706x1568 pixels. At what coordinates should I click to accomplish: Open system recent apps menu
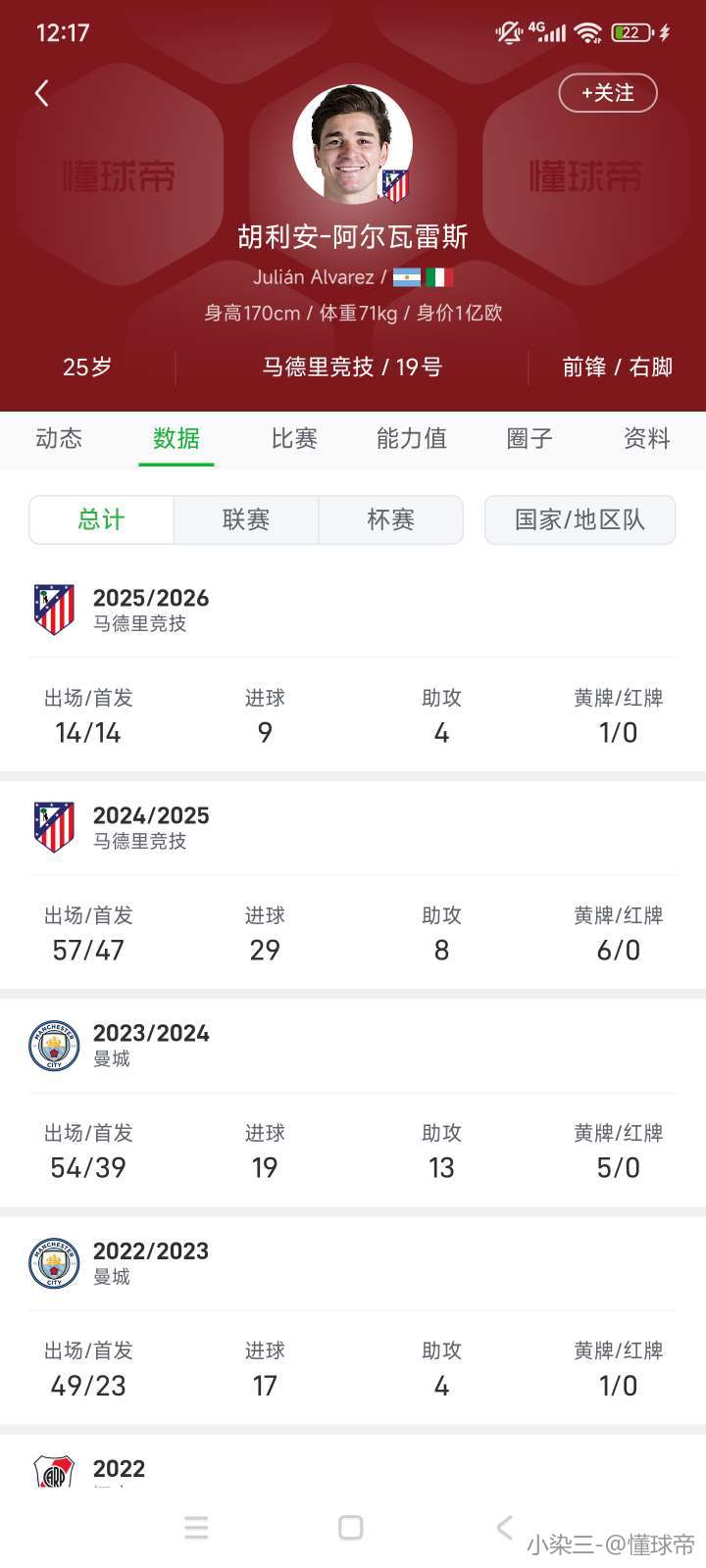coord(196,1527)
